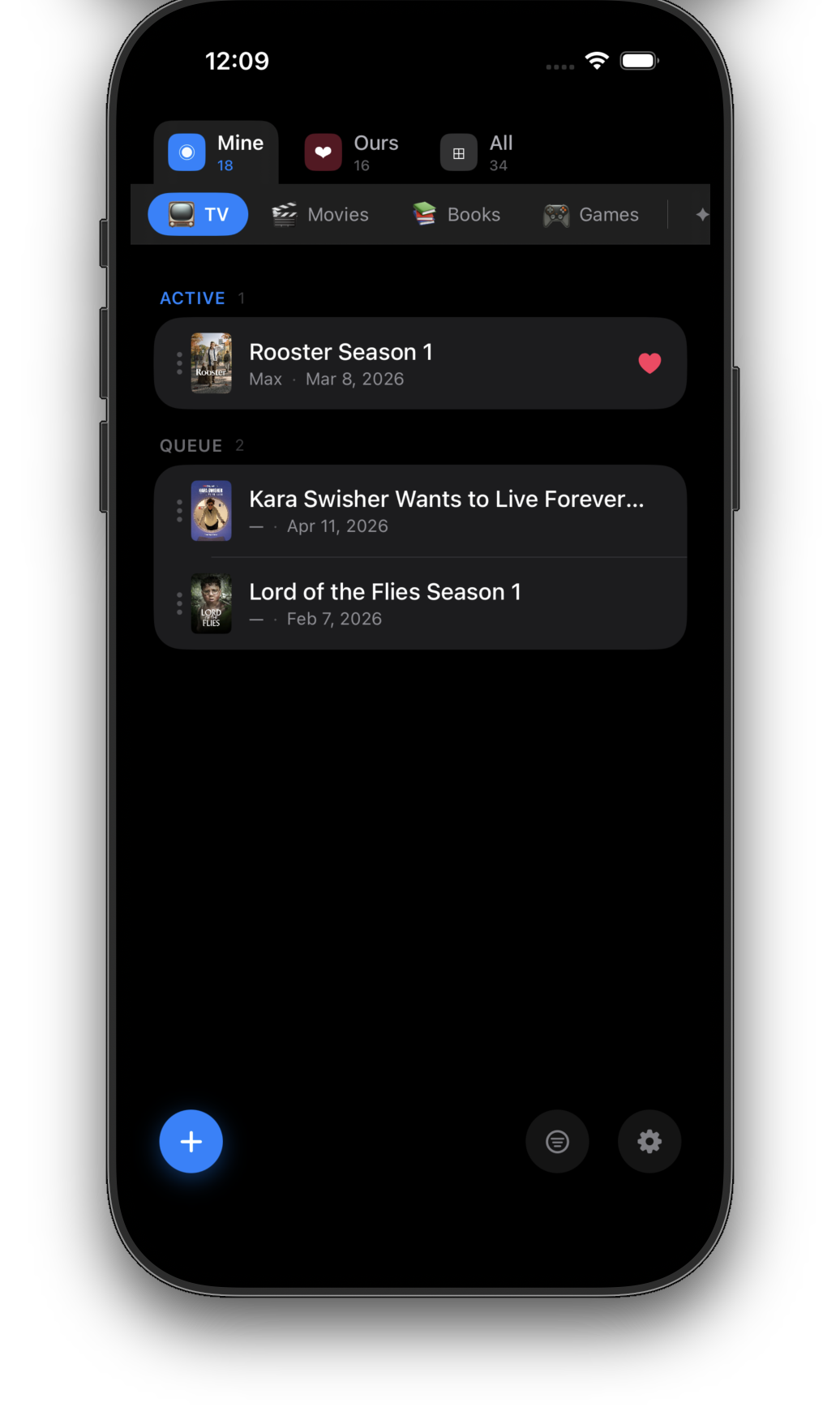Viewport: 840px width, 1420px height.
Task: Switch to the All list tab
Action: 477,152
